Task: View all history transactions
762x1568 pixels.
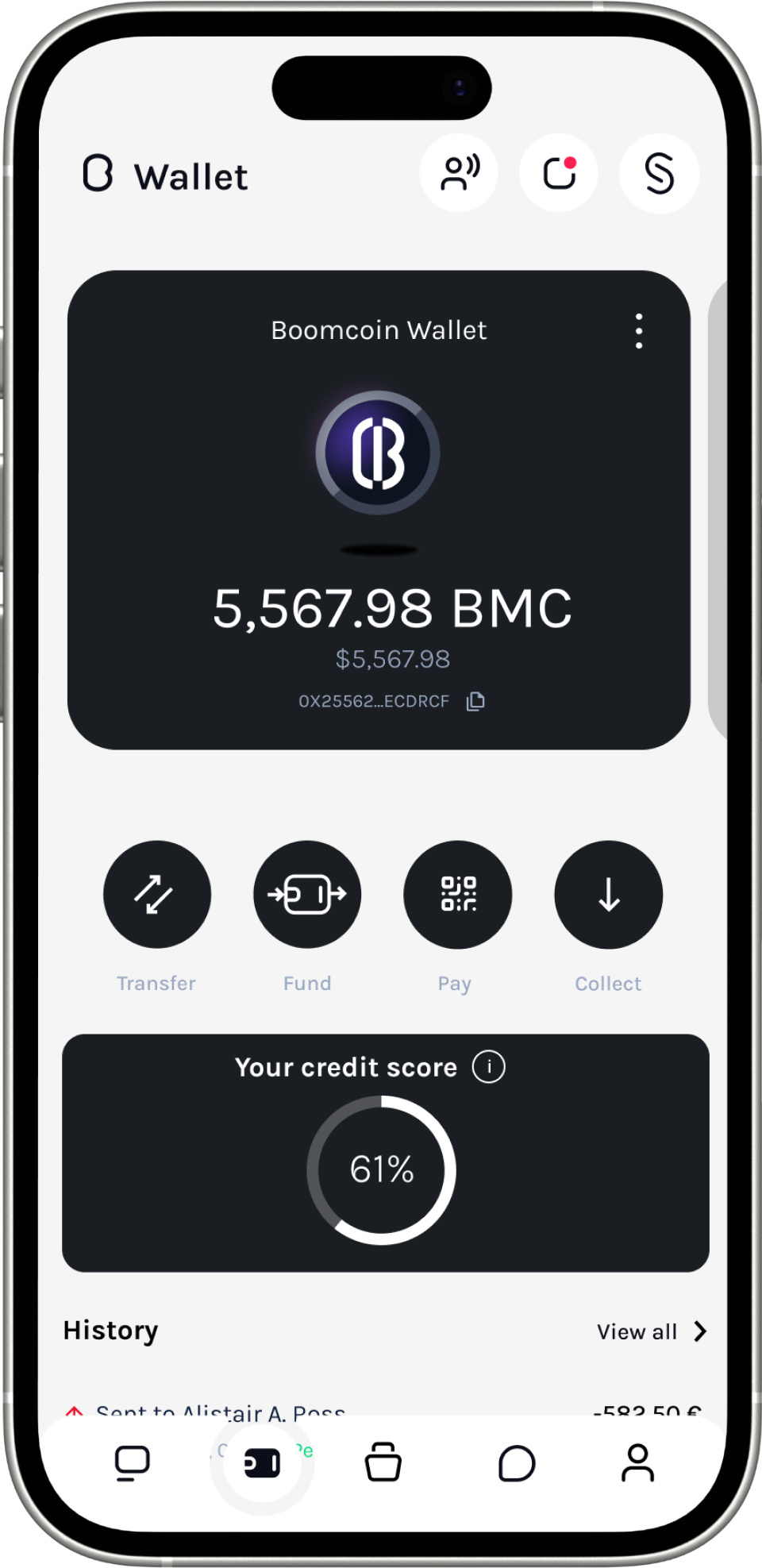Action: pyautogui.click(x=651, y=1331)
